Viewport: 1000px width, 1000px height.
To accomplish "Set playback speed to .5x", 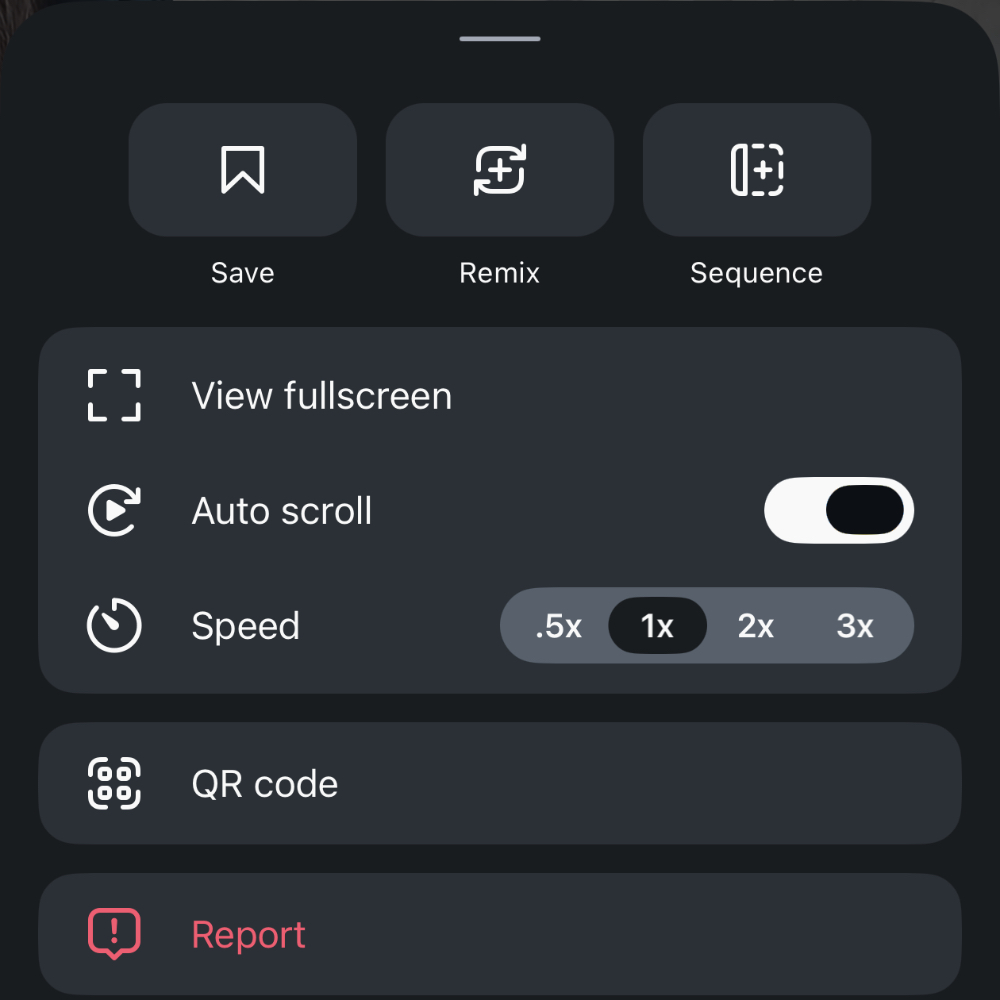I will [x=558, y=626].
